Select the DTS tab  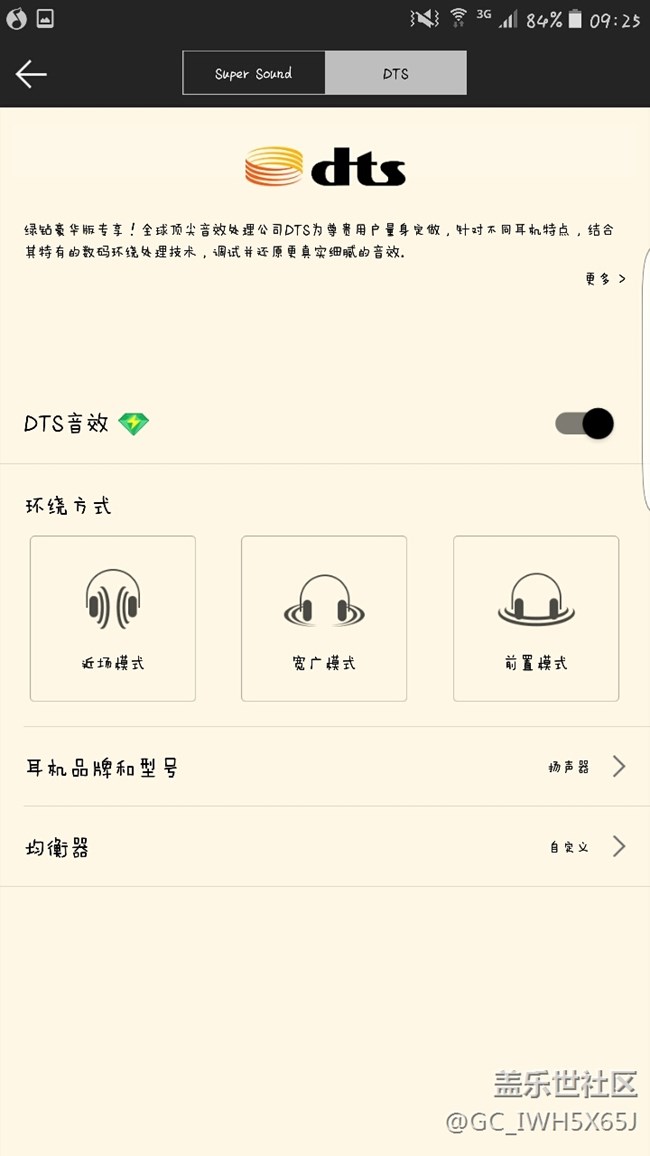[395, 74]
